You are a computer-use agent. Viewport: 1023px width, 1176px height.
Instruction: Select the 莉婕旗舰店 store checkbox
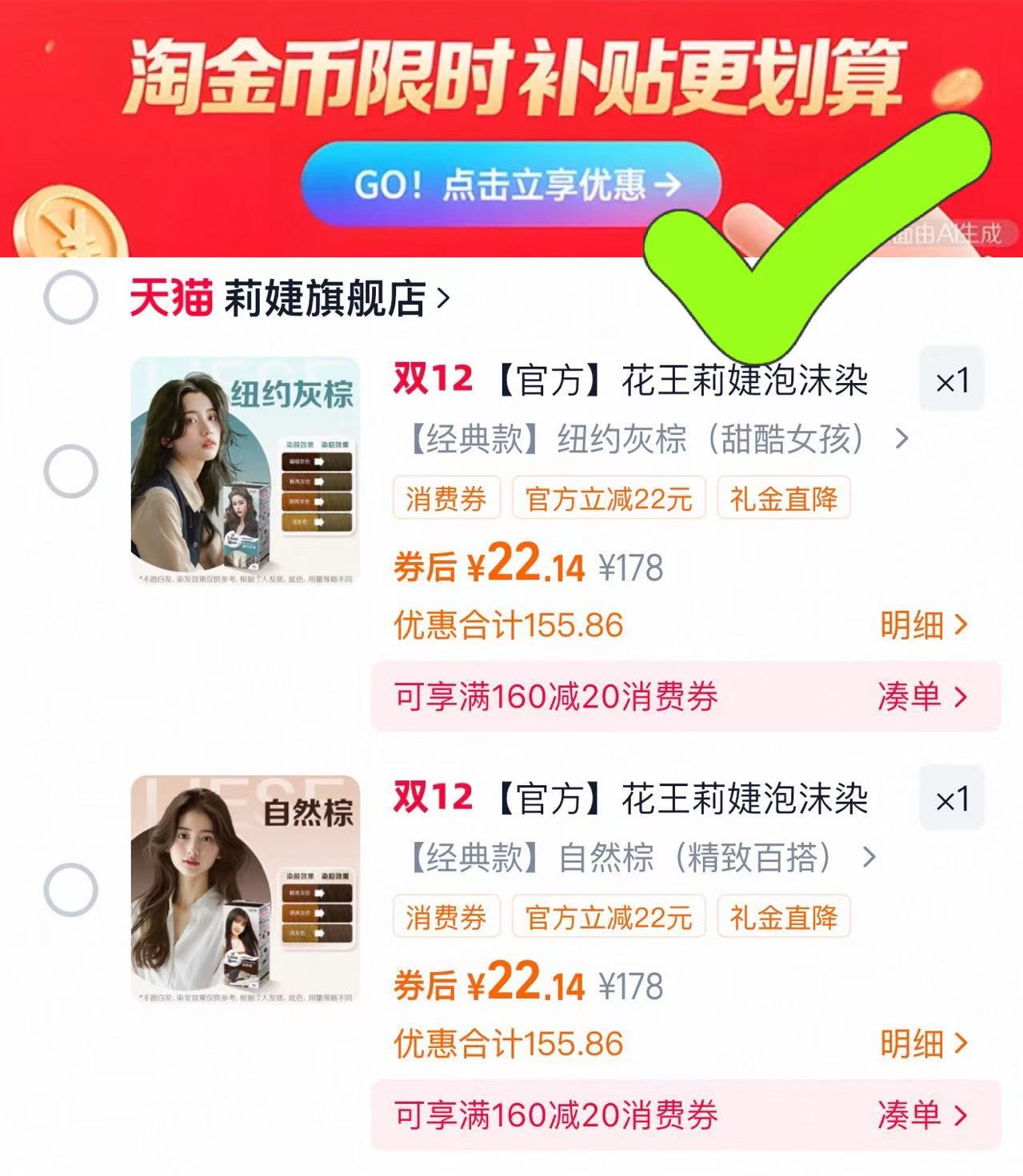(x=71, y=296)
